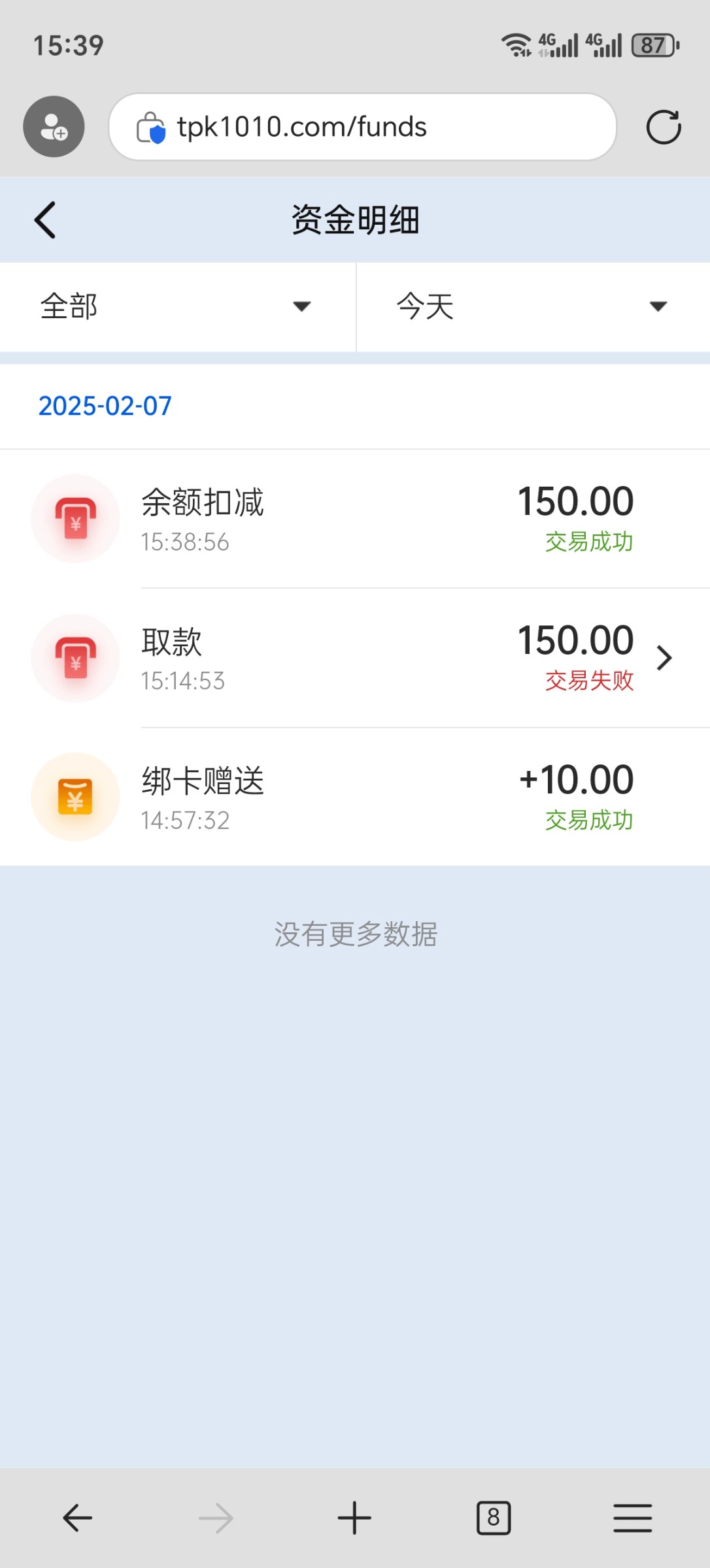Tap the tpk1010.com/funds address bar
This screenshot has height=1568, width=710.
(363, 127)
